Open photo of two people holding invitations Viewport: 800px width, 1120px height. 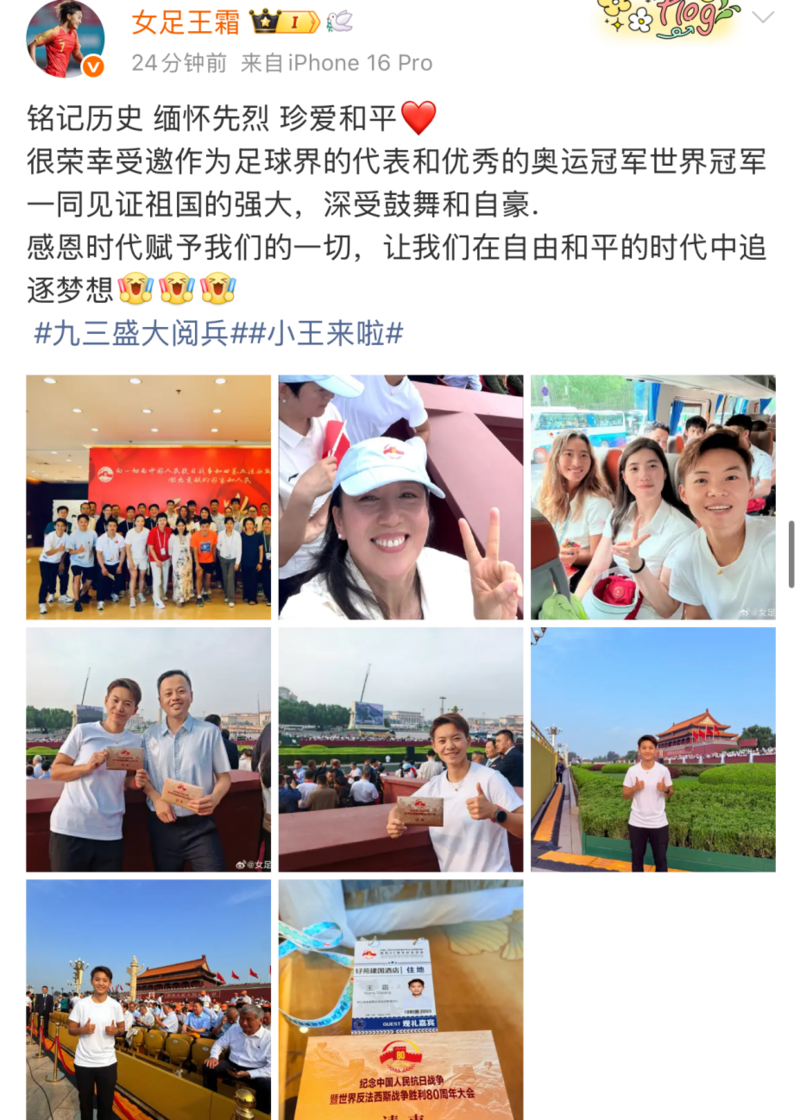(x=148, y=749)
